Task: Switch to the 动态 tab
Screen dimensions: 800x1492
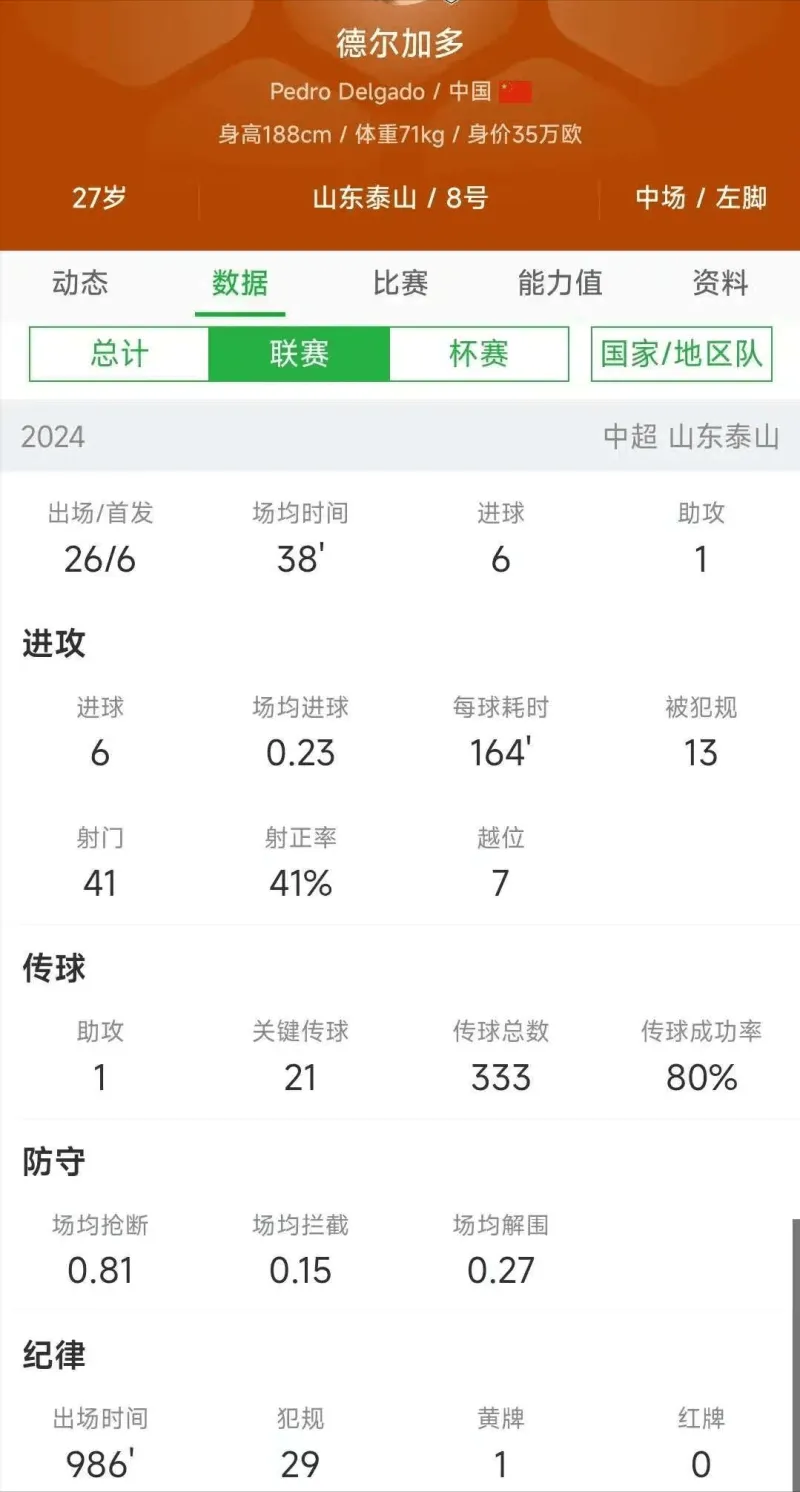Action: click(x=80, y=283)
